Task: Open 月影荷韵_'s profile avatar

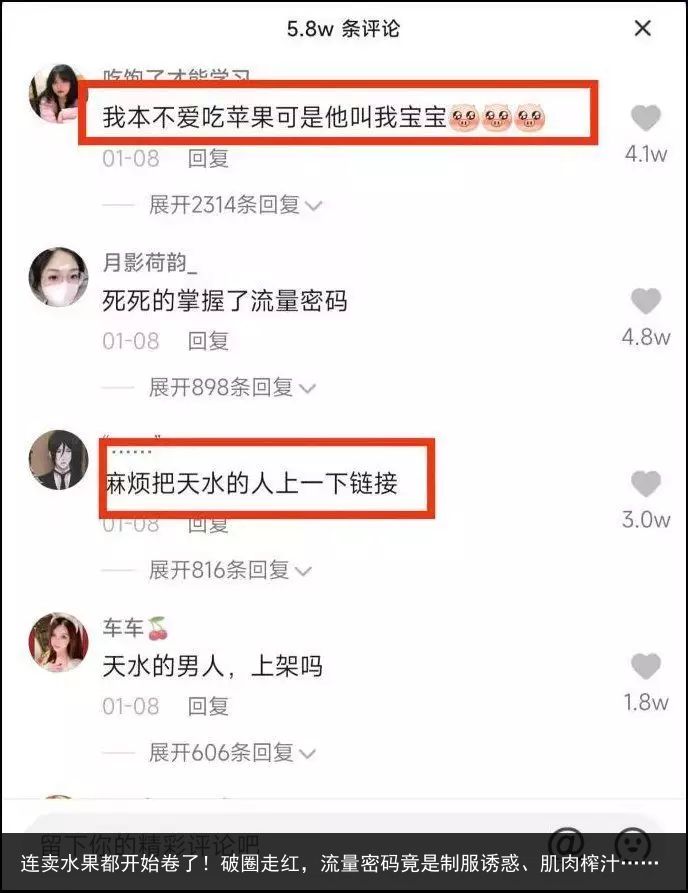Action: click(58, 277)
